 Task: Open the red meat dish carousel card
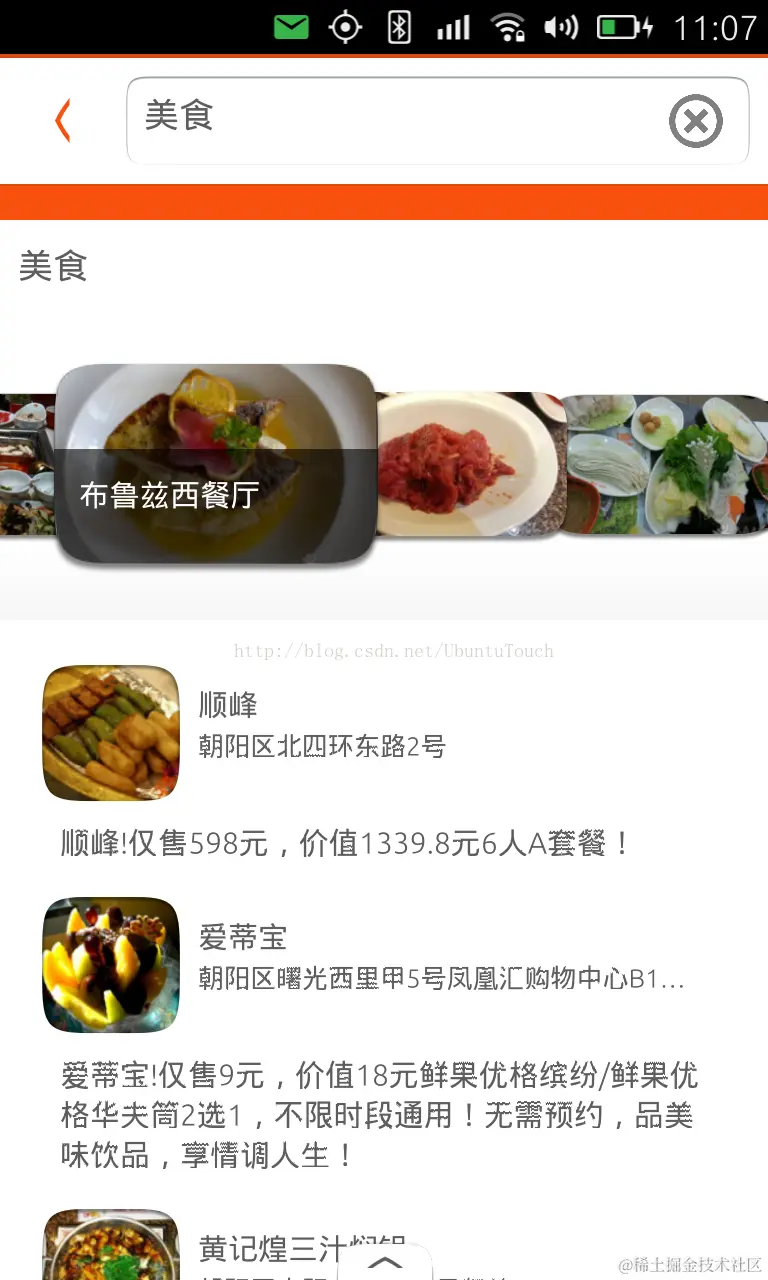[x=466, y=464]
